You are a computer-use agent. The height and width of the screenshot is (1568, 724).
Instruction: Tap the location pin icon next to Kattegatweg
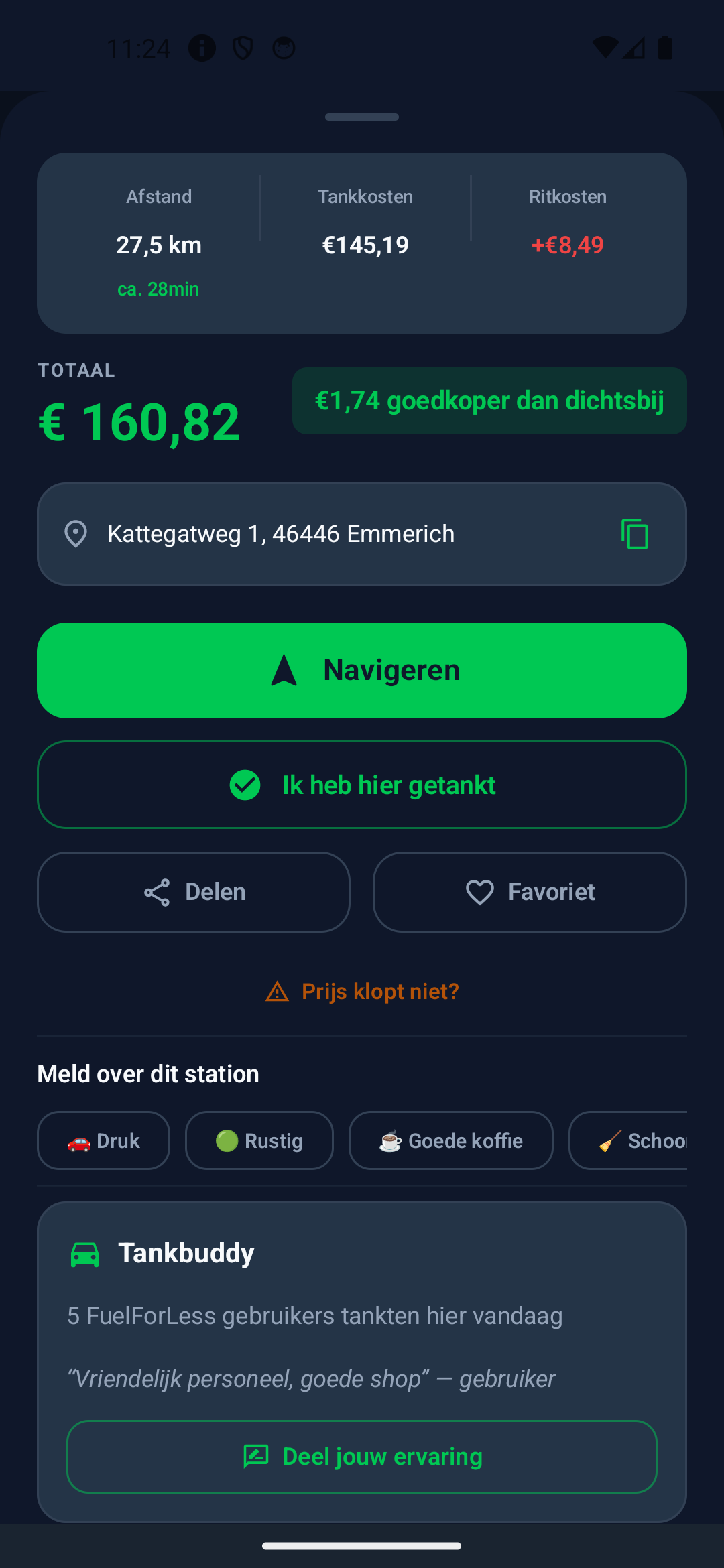click(x=76, y=533)
